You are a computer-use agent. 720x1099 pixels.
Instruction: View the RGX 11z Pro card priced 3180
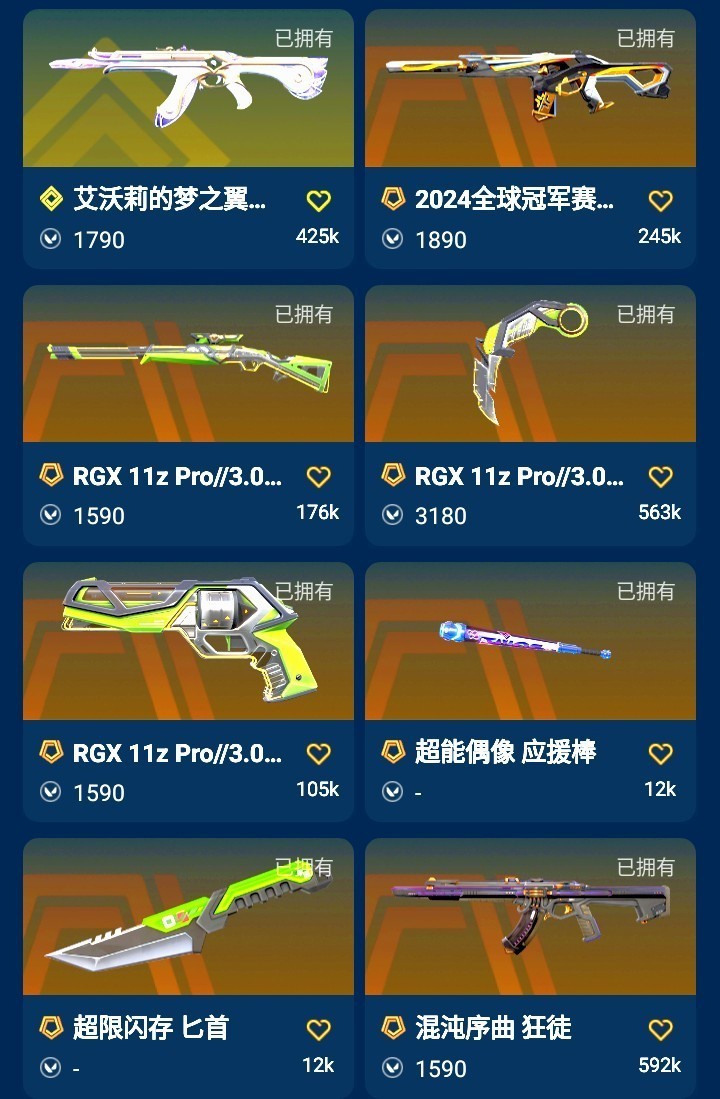[x=530, y=375]
